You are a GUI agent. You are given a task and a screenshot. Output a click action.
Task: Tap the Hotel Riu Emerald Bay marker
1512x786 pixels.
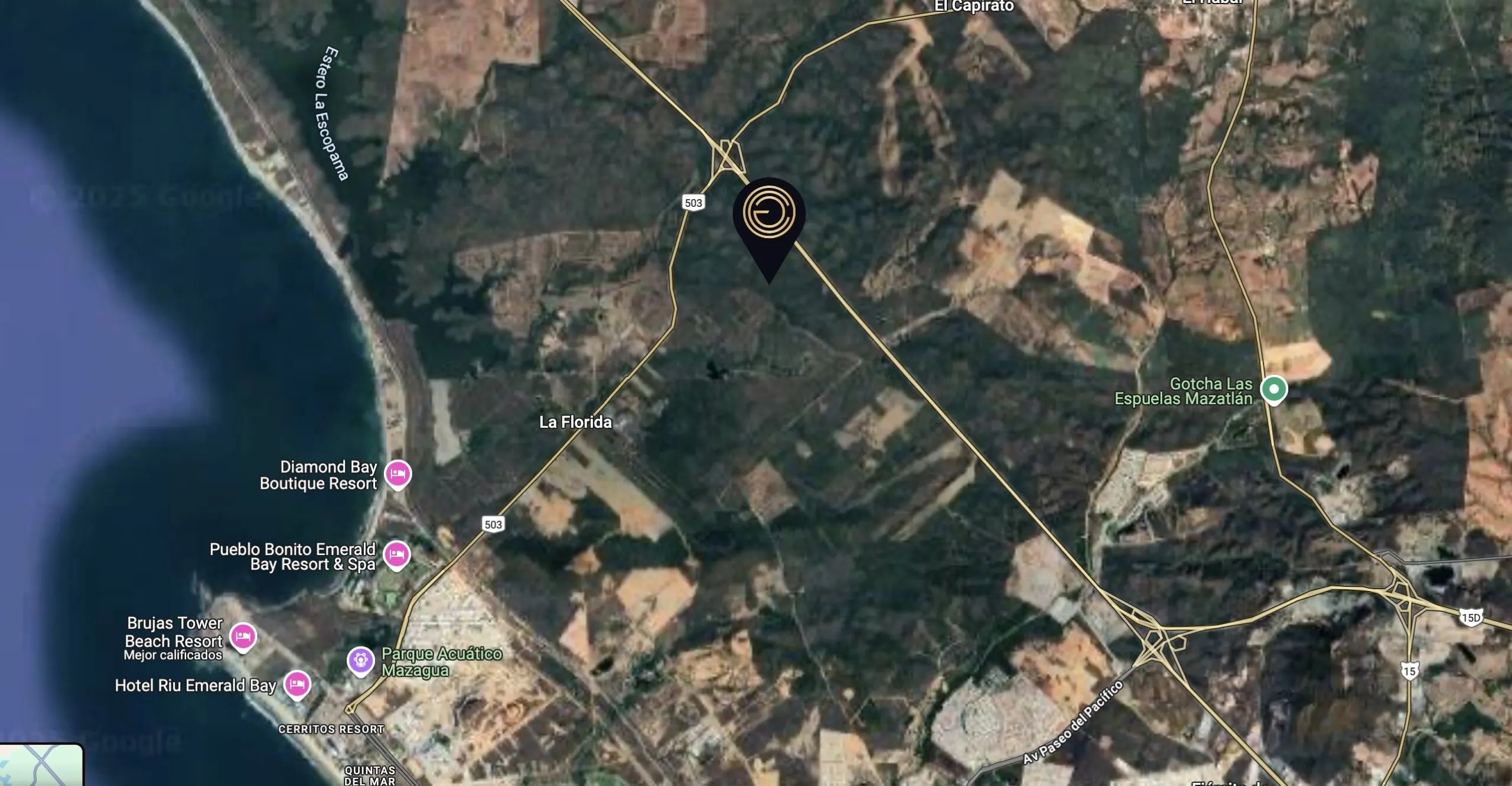click(297, 684)
